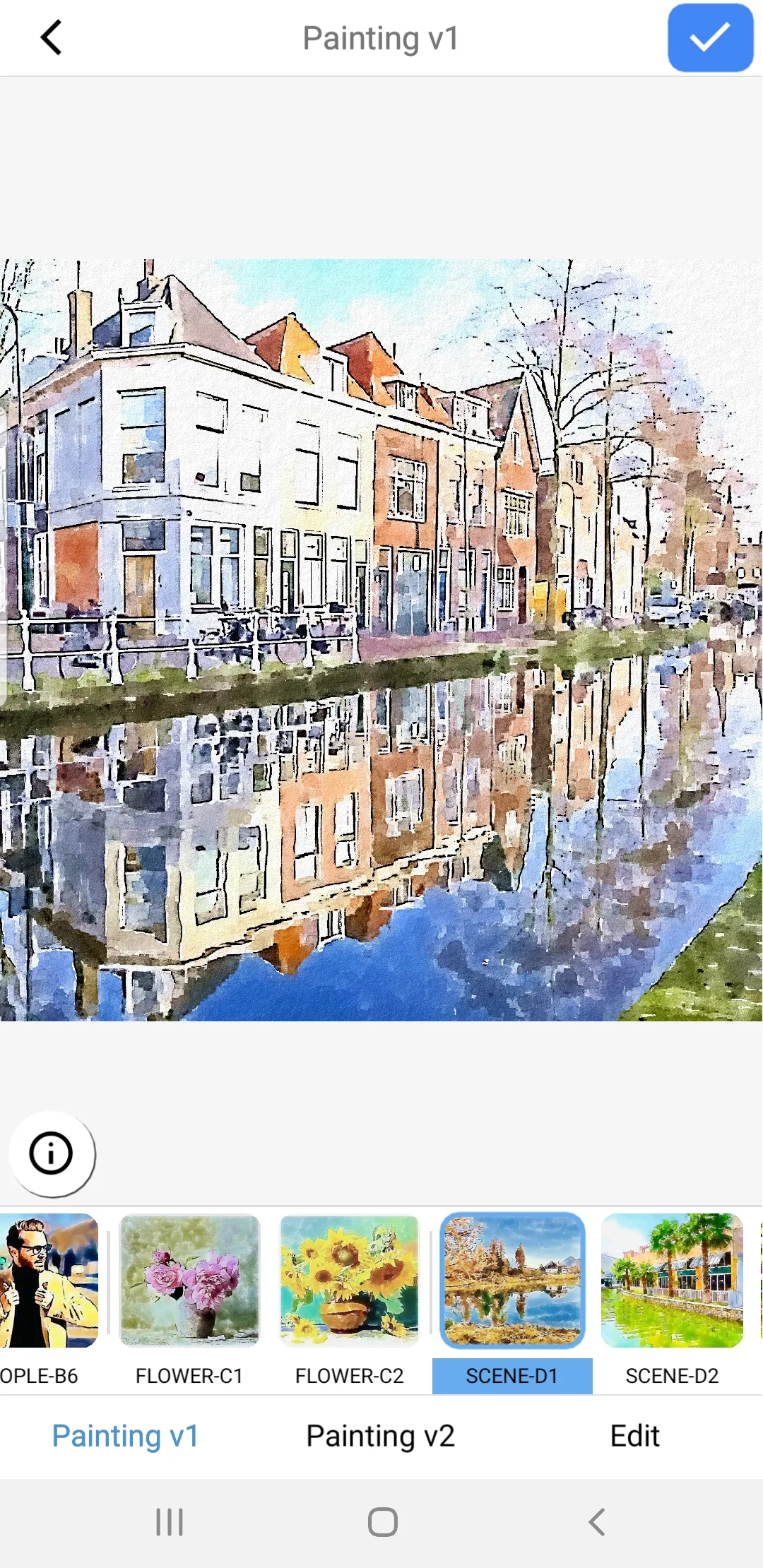Confirm with the blue checkmark button

pyautogui.click(x=710, y=37)
